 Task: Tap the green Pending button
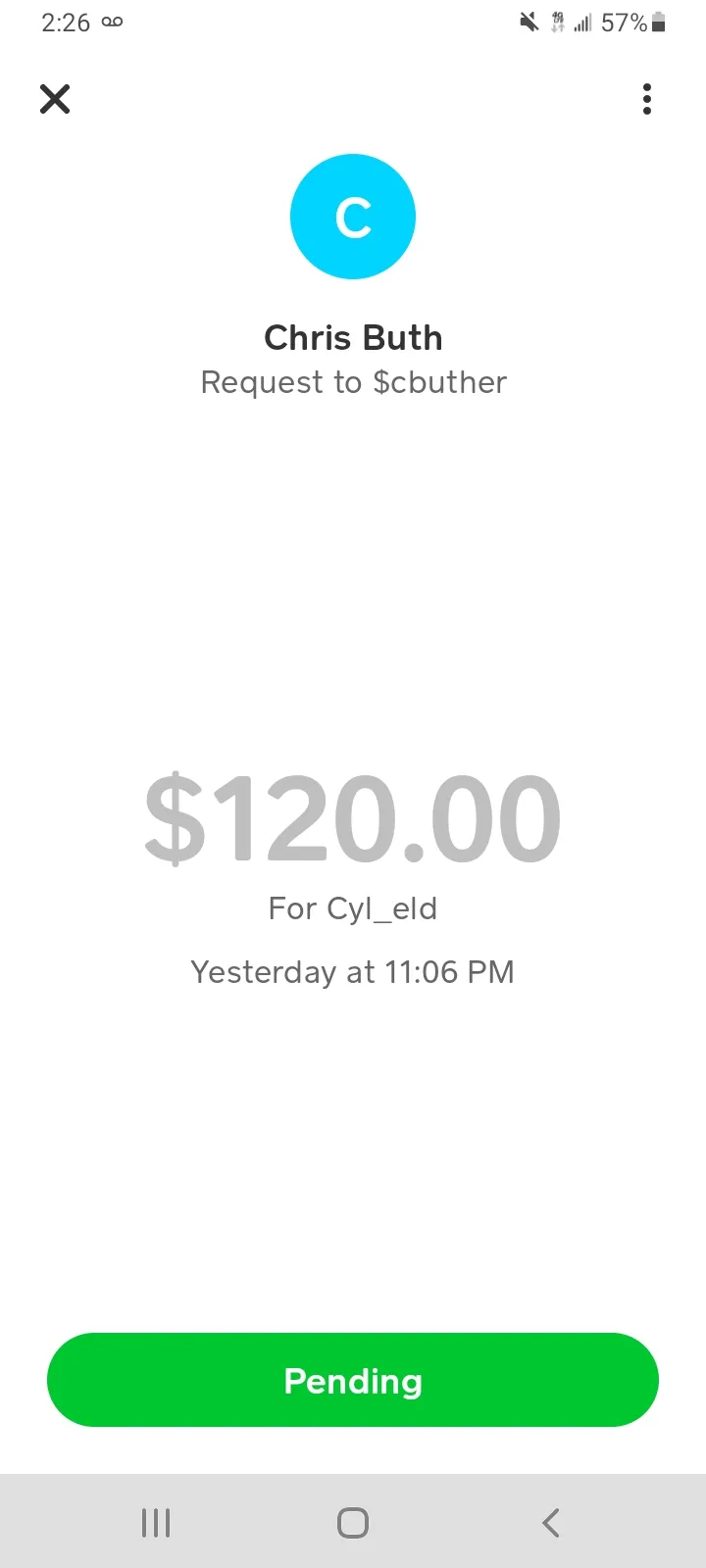coord(353,1380)
